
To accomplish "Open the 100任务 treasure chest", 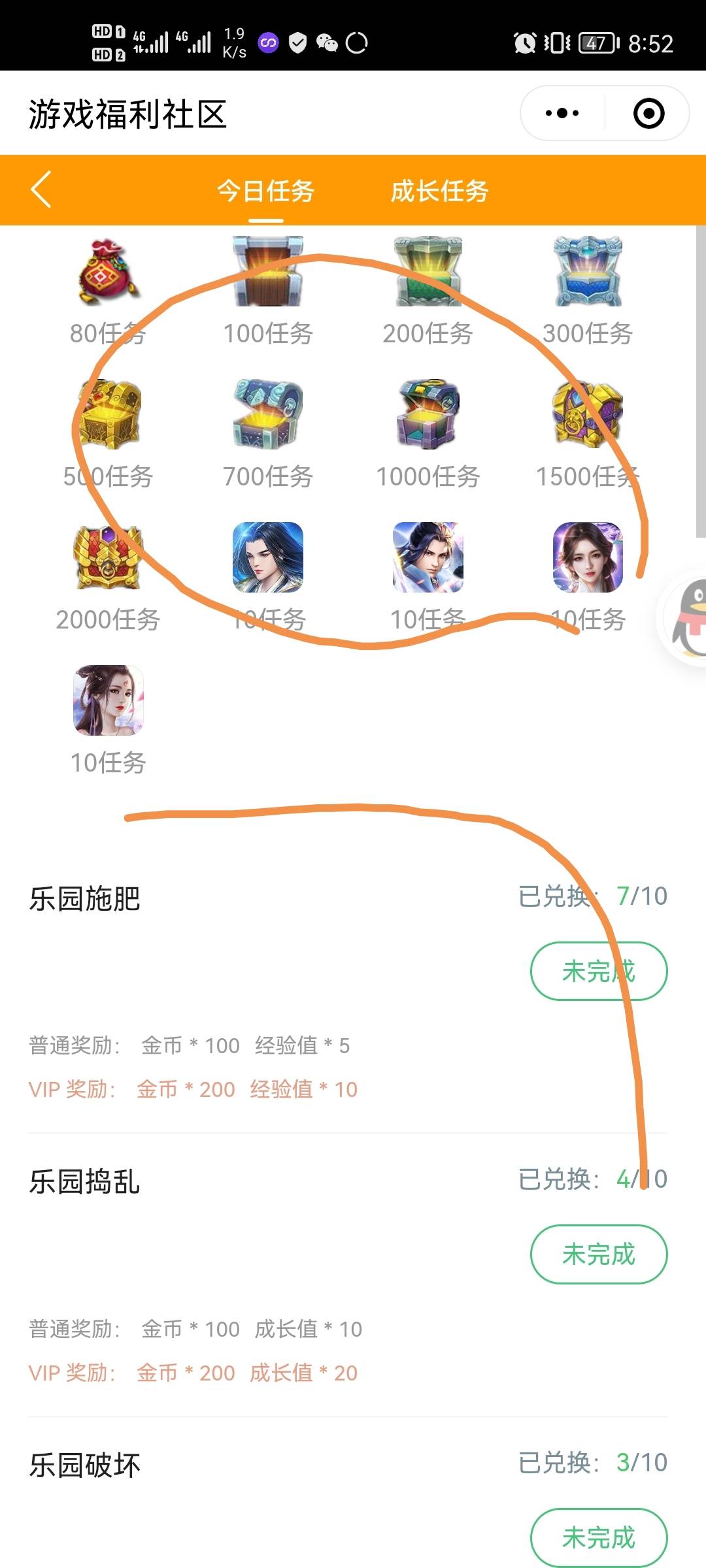I will click(x=268, y=272).
